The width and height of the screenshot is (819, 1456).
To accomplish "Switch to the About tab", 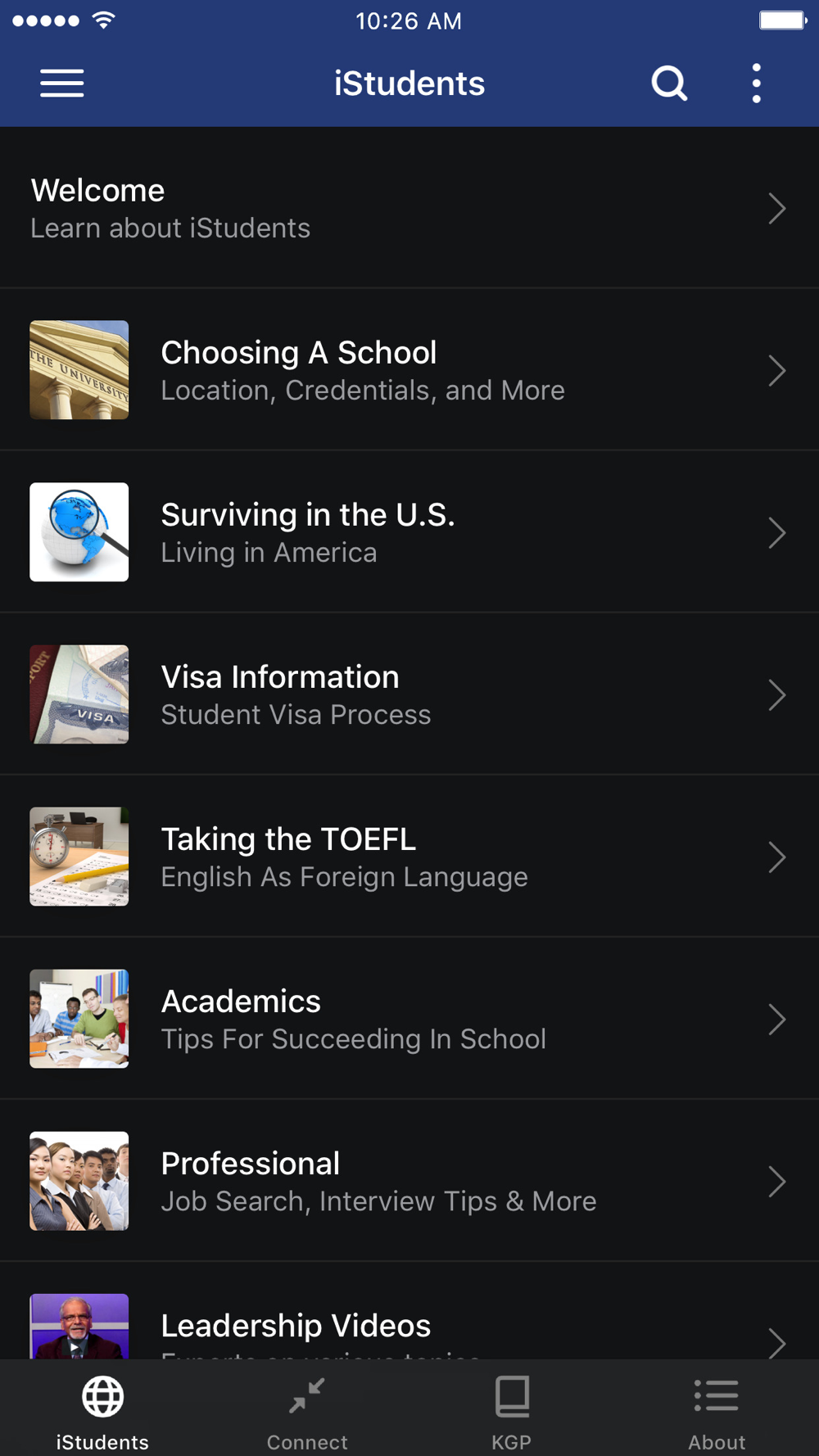I will (717, 1412).
